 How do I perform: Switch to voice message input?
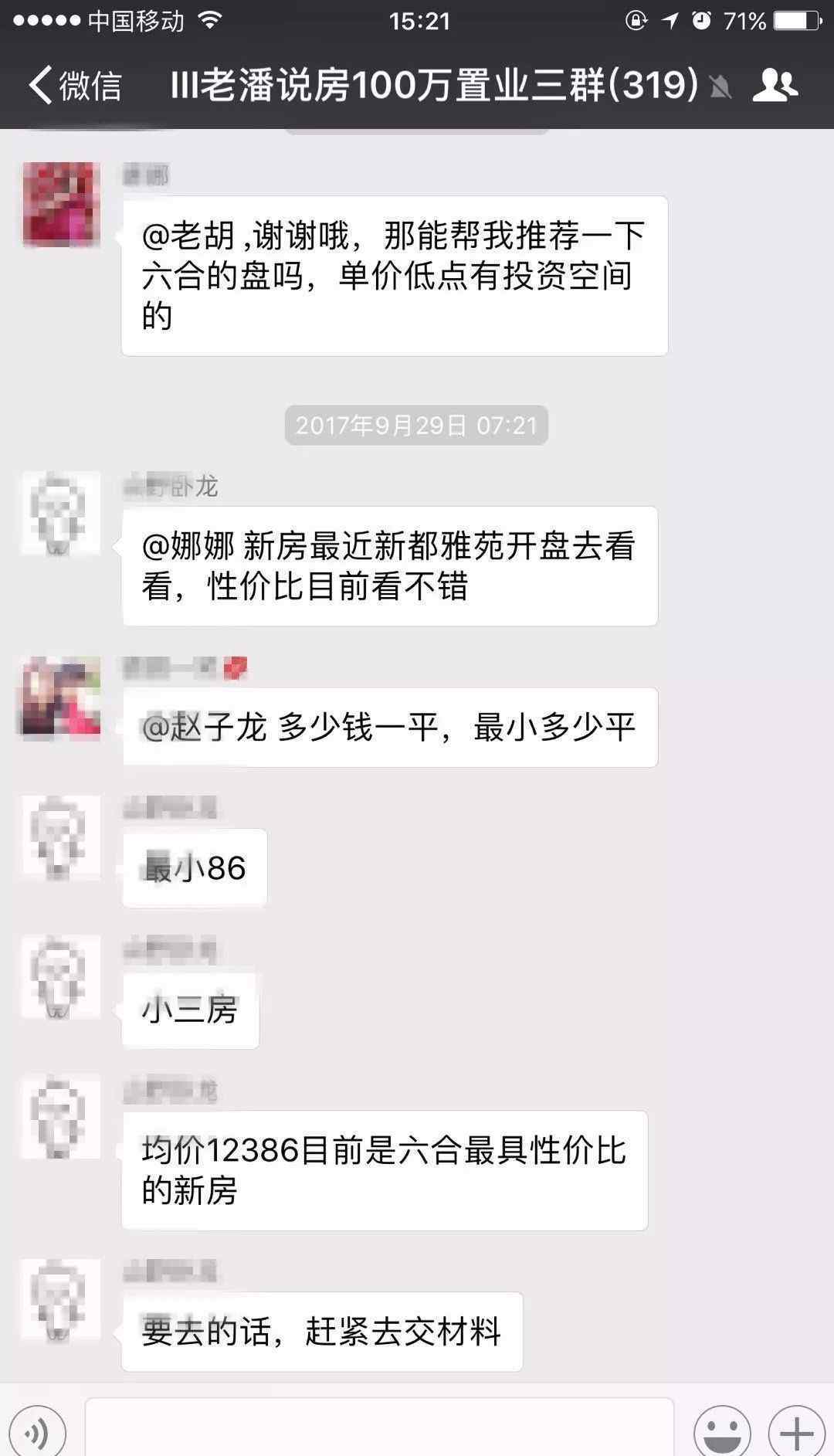pos(37,1433)
